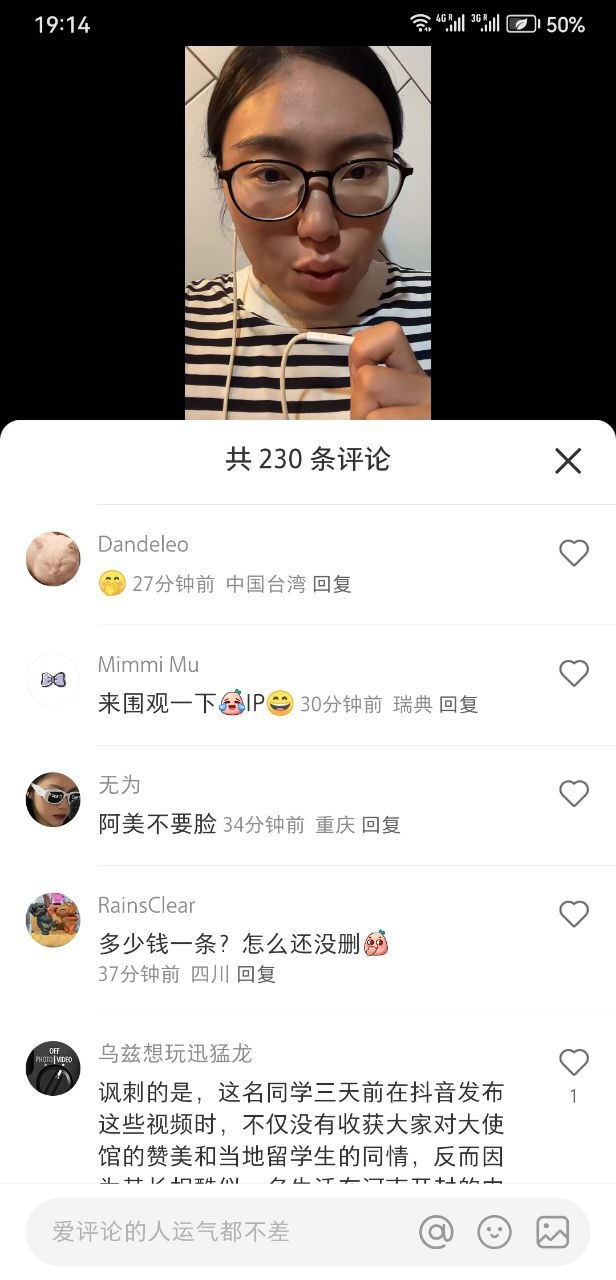Like Mimmi Mu's comment
The image size is (616, 1280).
[x=573, y=673]
